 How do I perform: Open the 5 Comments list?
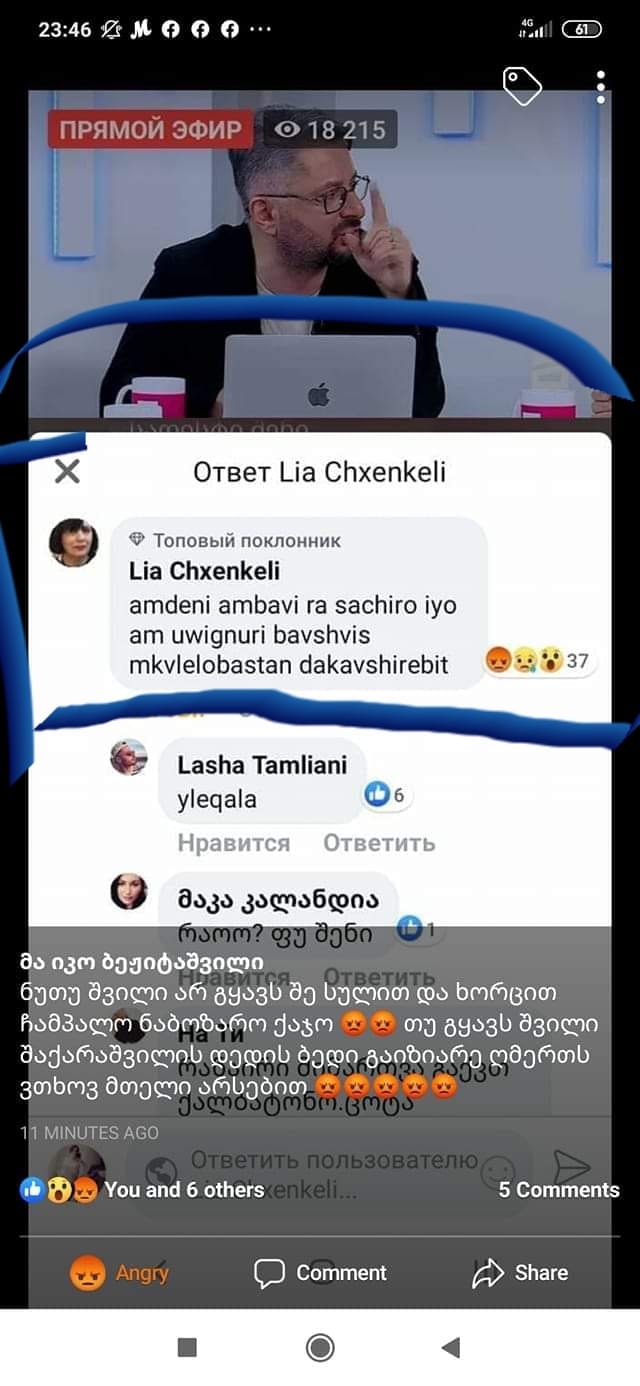(559, 1190)
